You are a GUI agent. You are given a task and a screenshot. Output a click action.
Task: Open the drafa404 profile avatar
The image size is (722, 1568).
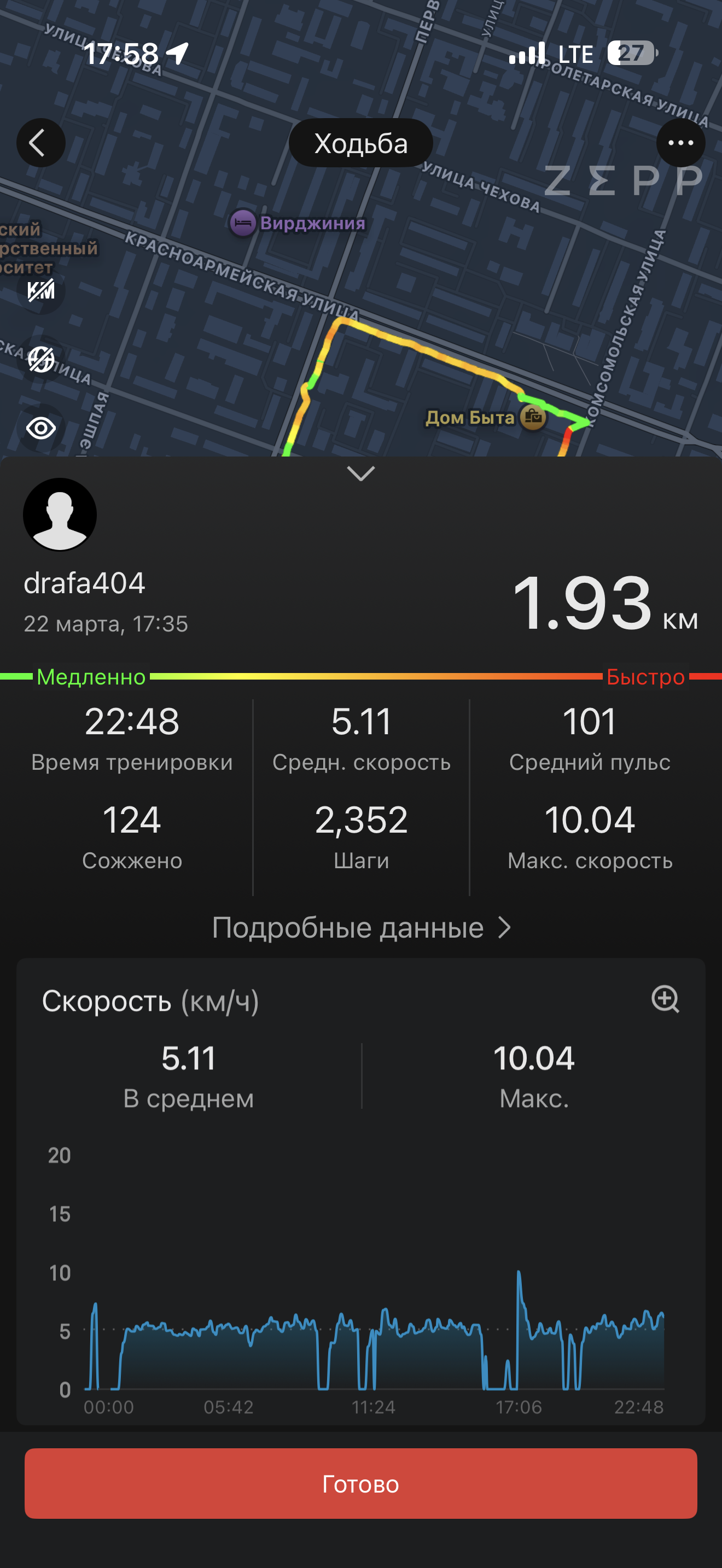click(60, 514)
